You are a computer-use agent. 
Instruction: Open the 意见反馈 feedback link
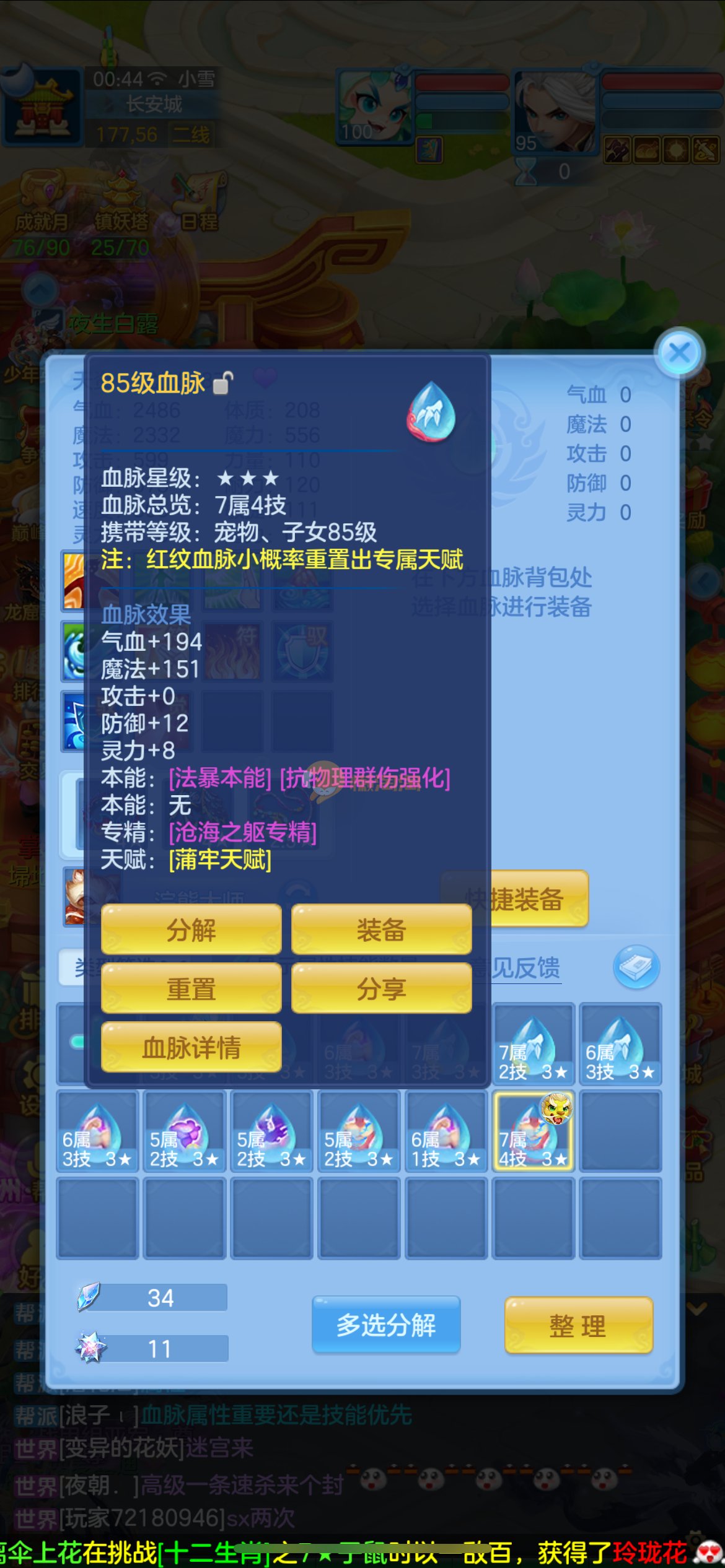pyautogui.click(x=525, y=968)
